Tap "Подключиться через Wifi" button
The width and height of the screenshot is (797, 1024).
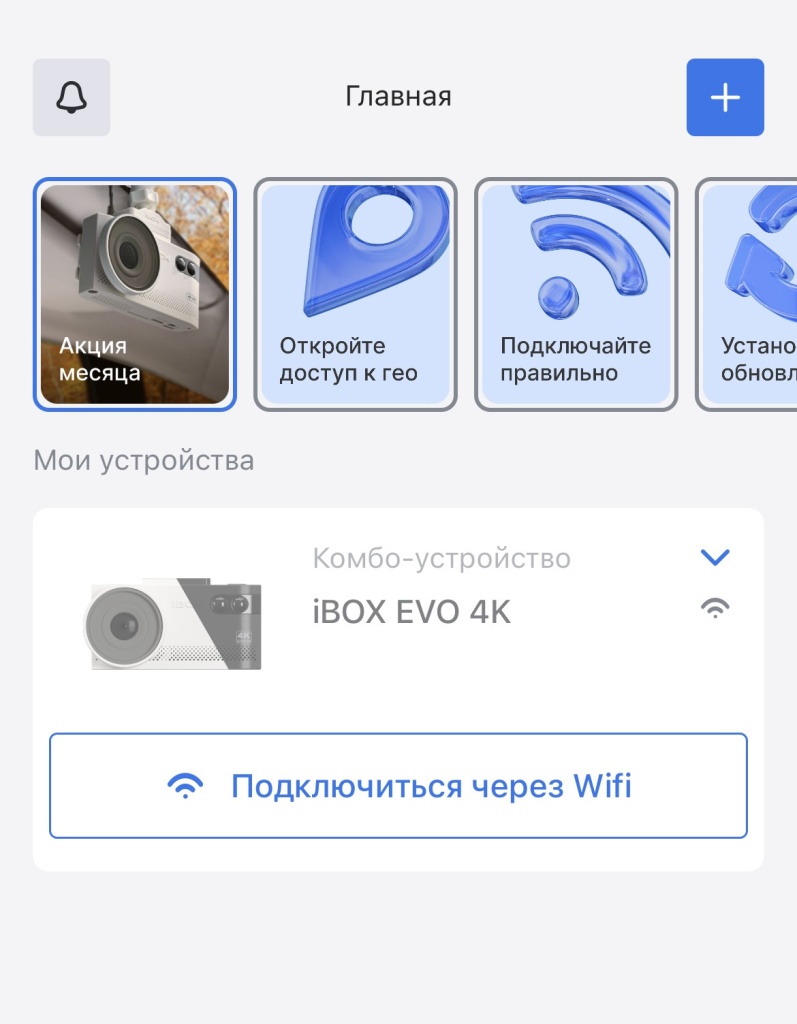(x=398, y=786)
